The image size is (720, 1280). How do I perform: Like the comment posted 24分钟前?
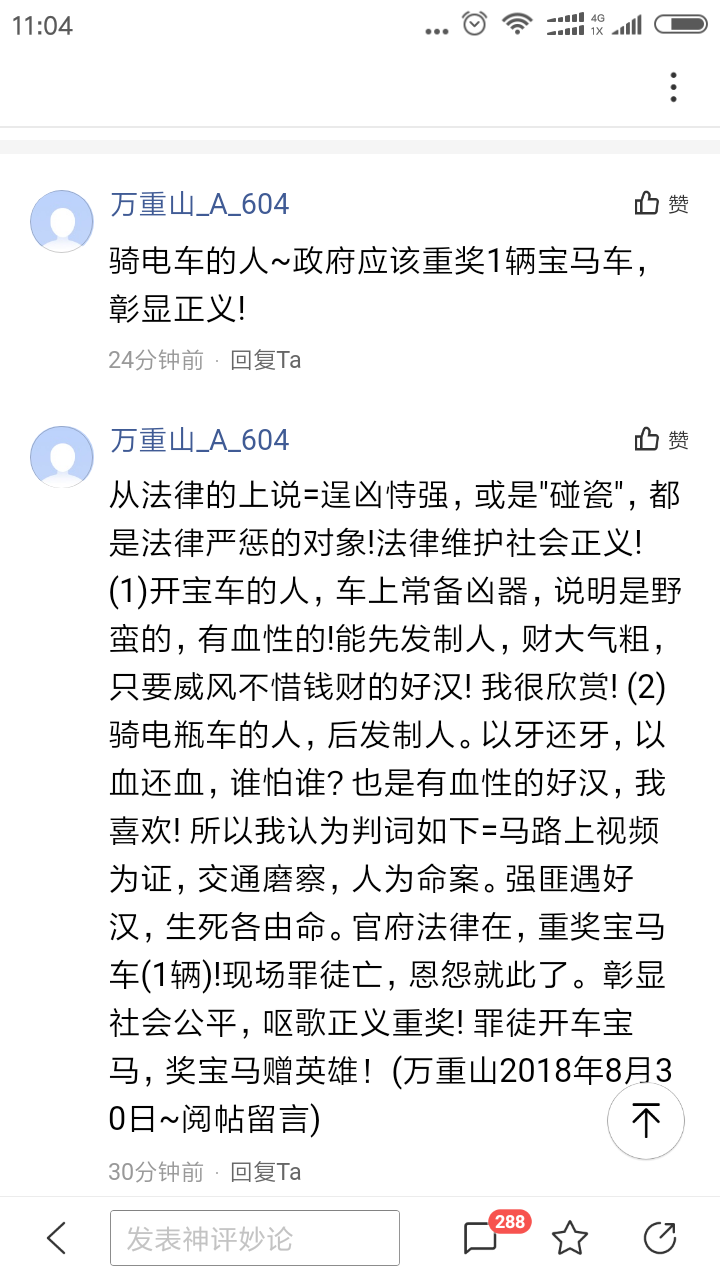click(x=661, y=204)
